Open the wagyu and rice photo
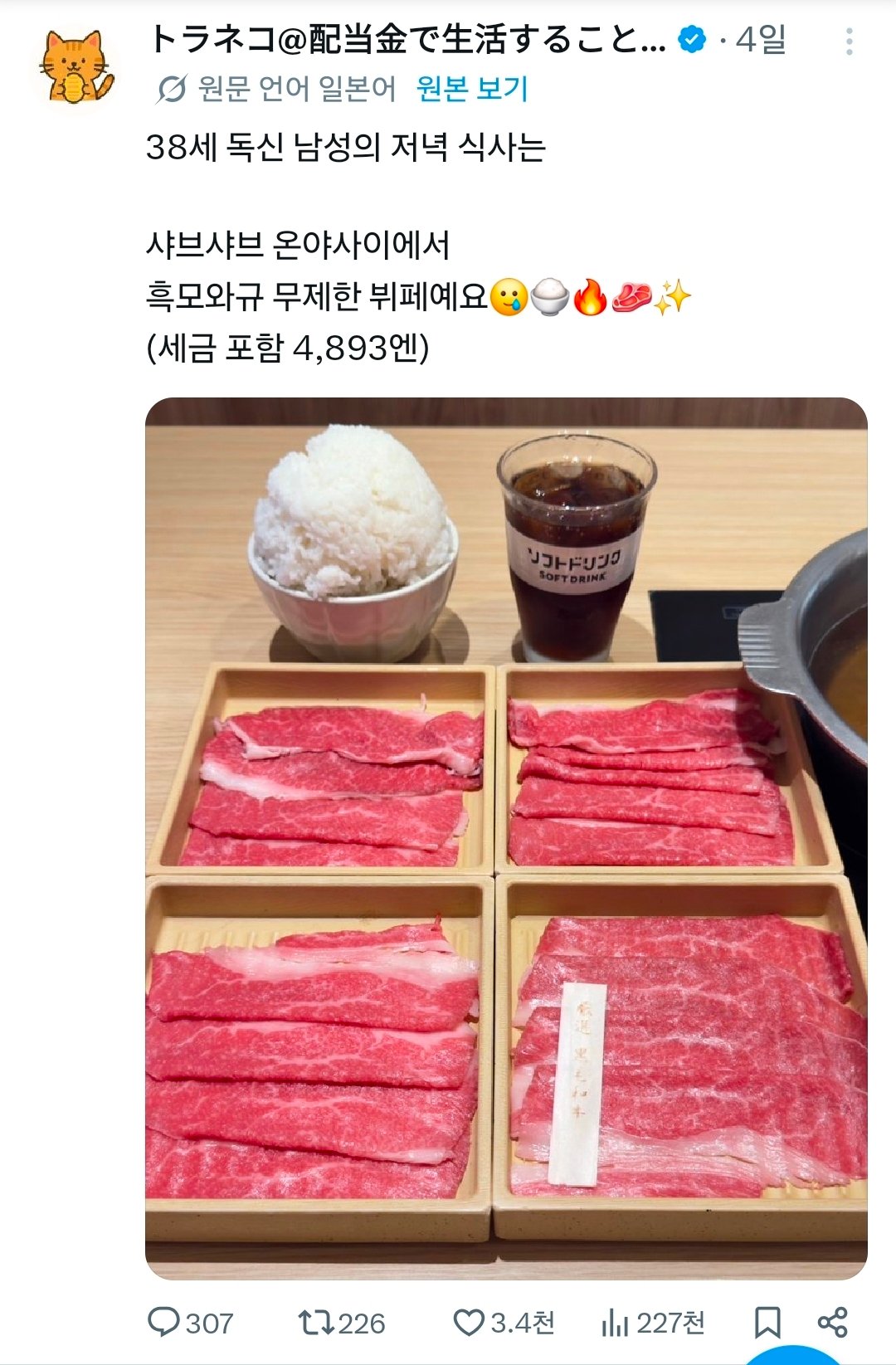This screenshot has width=896, height=1365. click(506, 838)
